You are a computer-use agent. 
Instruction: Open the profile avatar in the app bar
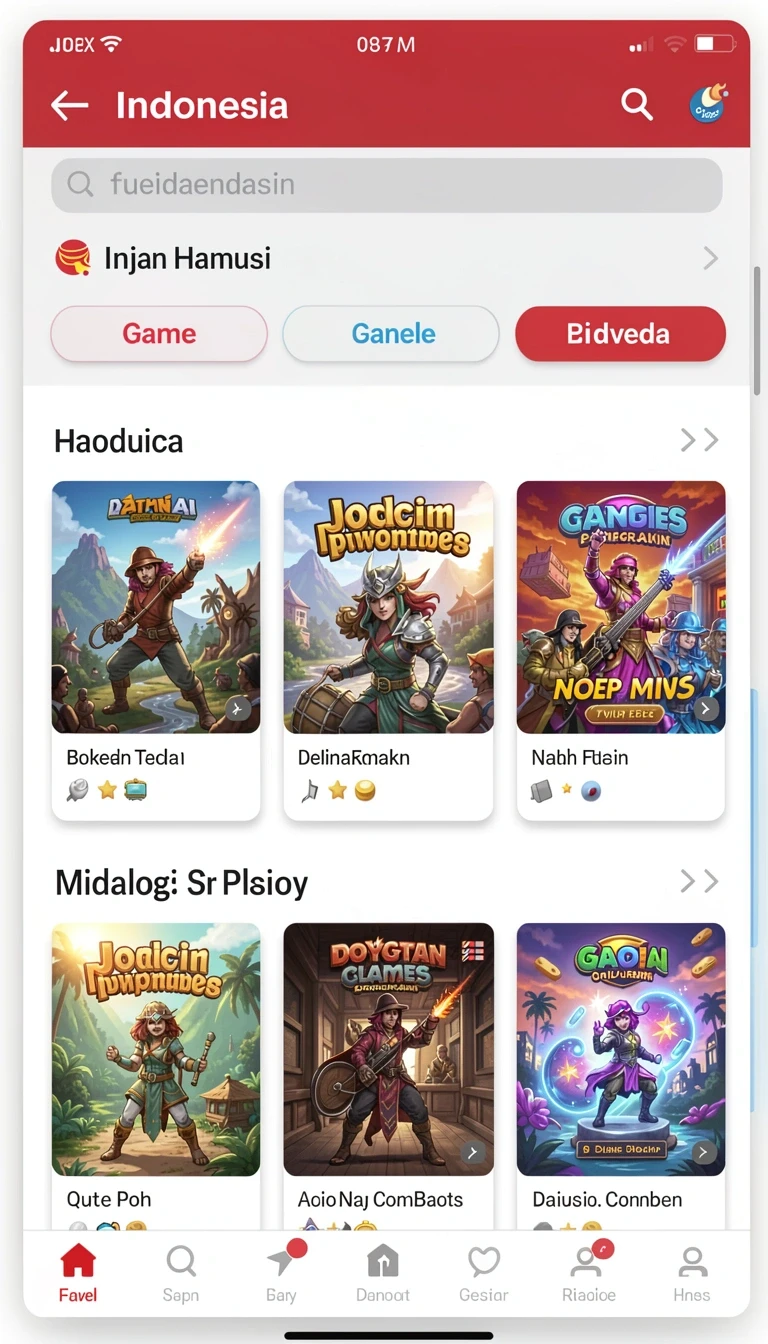[x=708, y=104]
